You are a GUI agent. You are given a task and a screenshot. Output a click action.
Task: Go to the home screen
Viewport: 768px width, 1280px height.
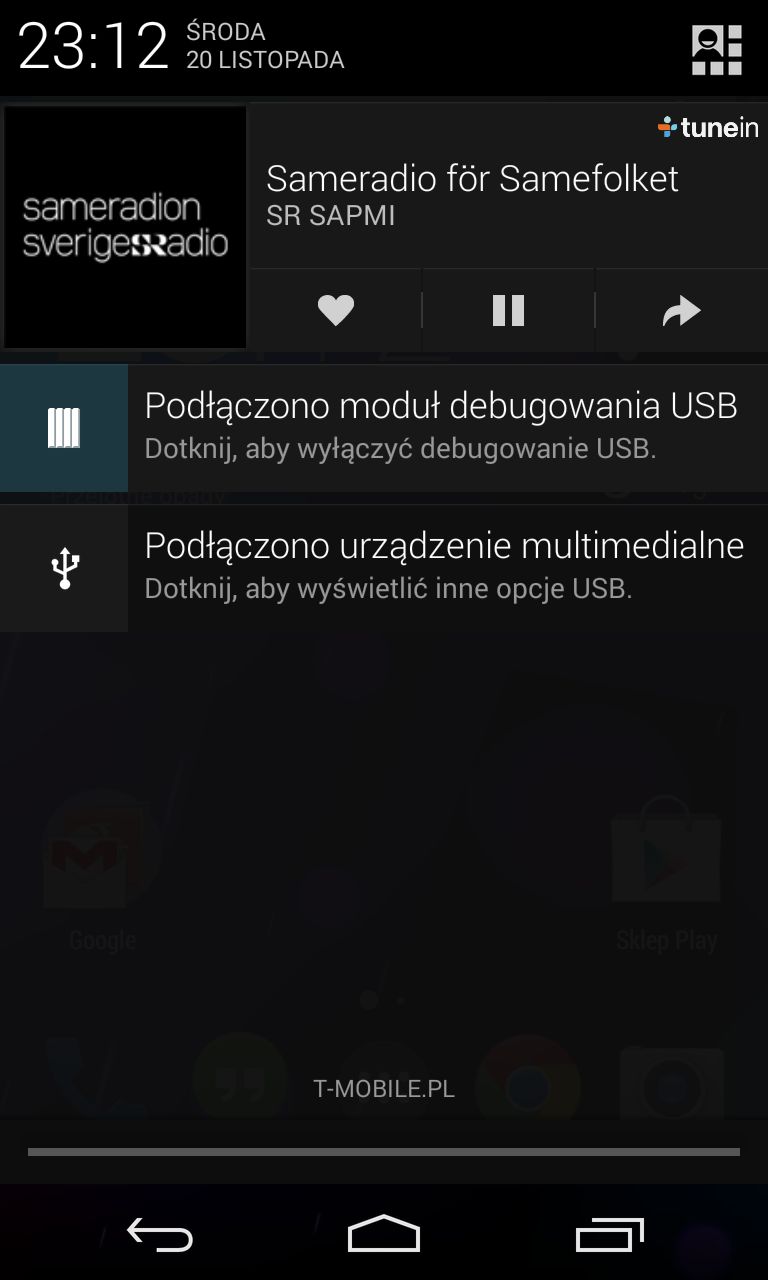click(x=384, y=1235)
